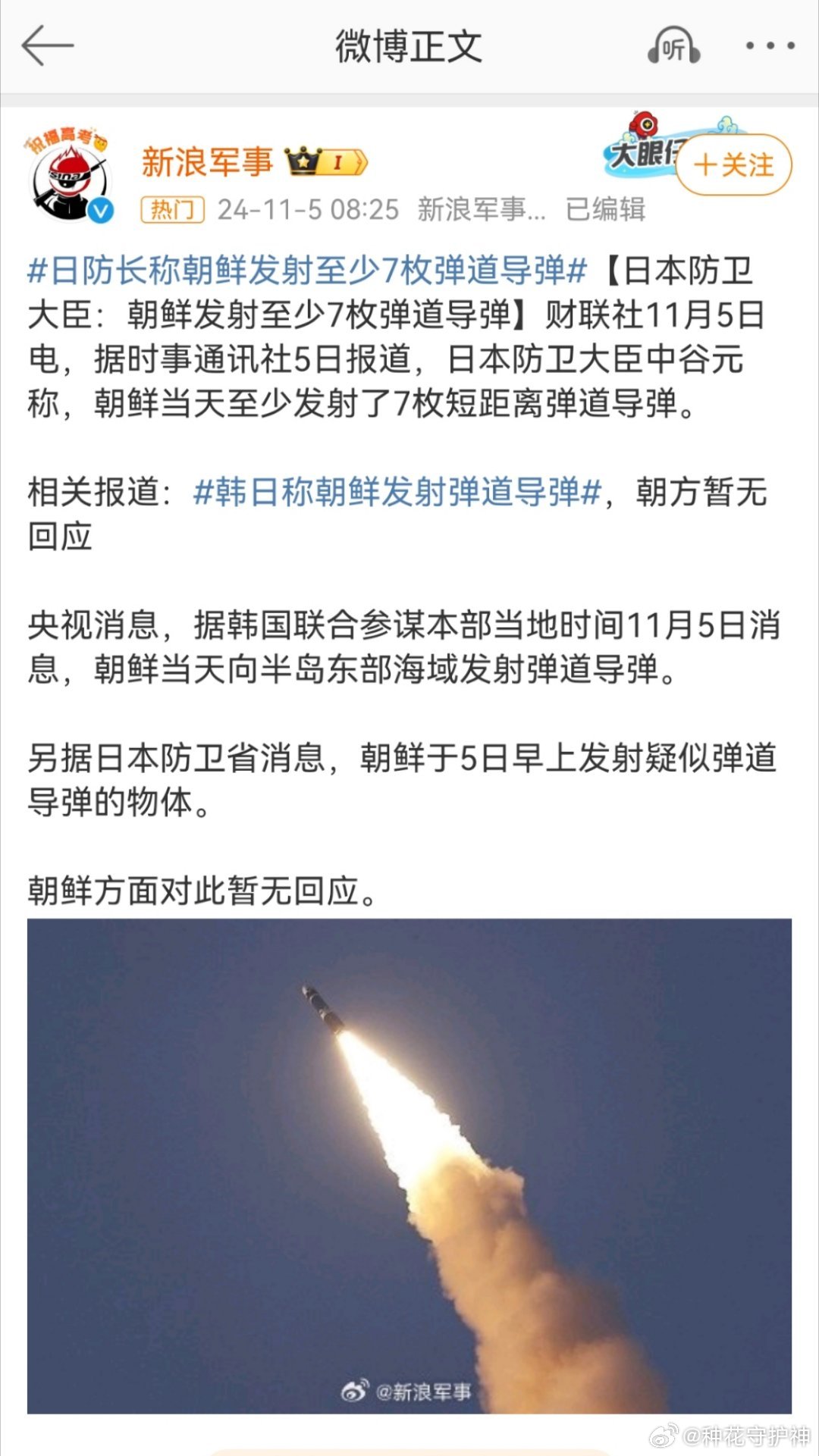
Task: Follow 新浪军事 with the 关注 button
Action: pyautogui.click(x=733, y=164)
